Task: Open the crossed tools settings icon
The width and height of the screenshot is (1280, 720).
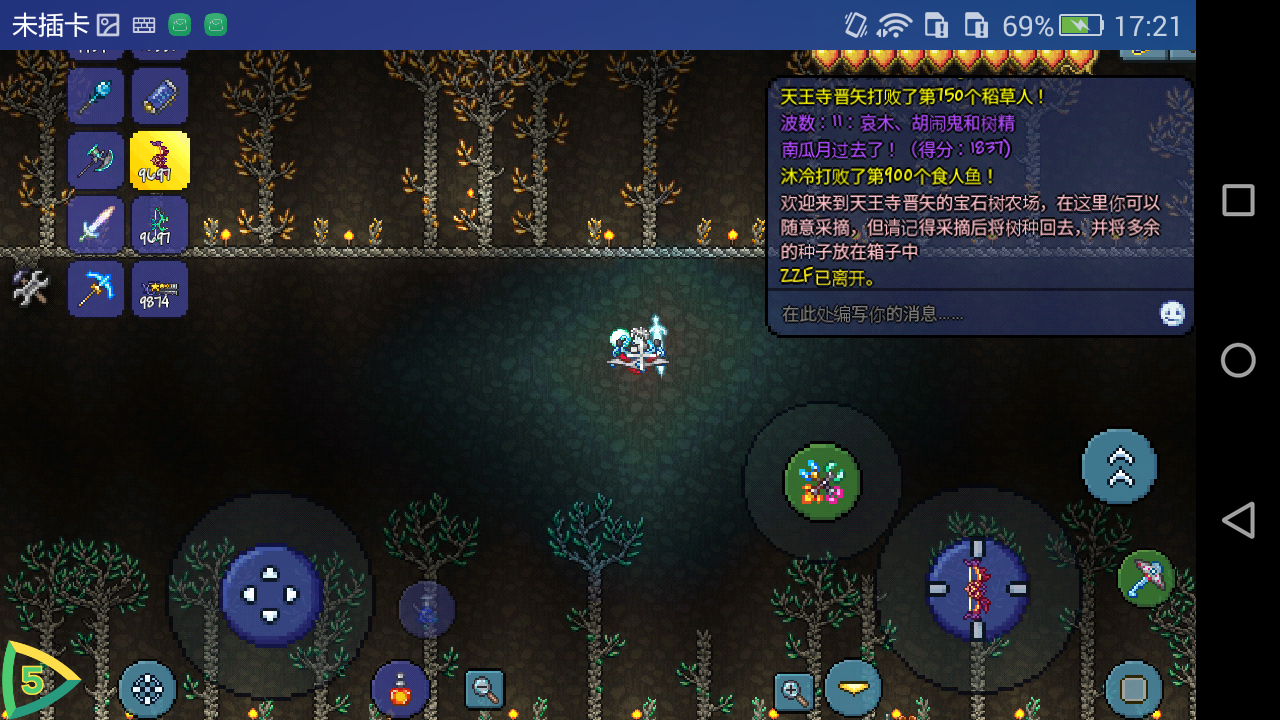Action: tap(30, 289)
